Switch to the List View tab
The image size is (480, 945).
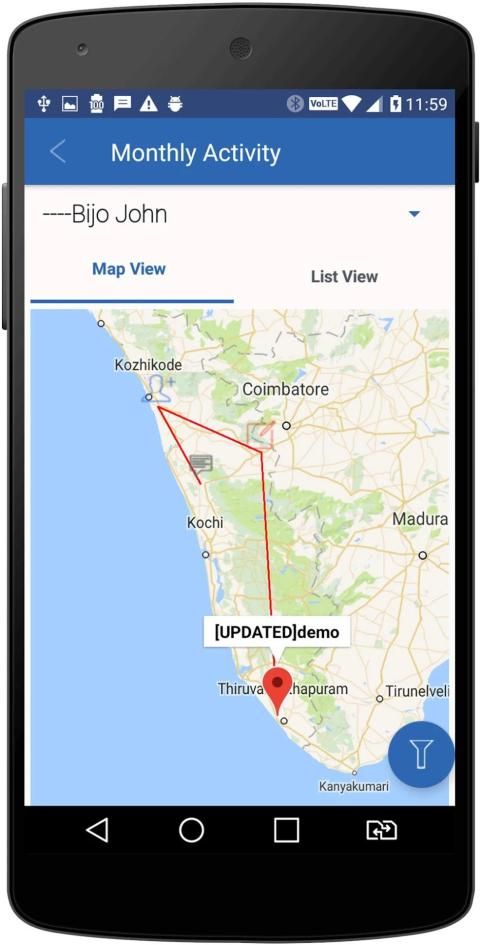344,277
